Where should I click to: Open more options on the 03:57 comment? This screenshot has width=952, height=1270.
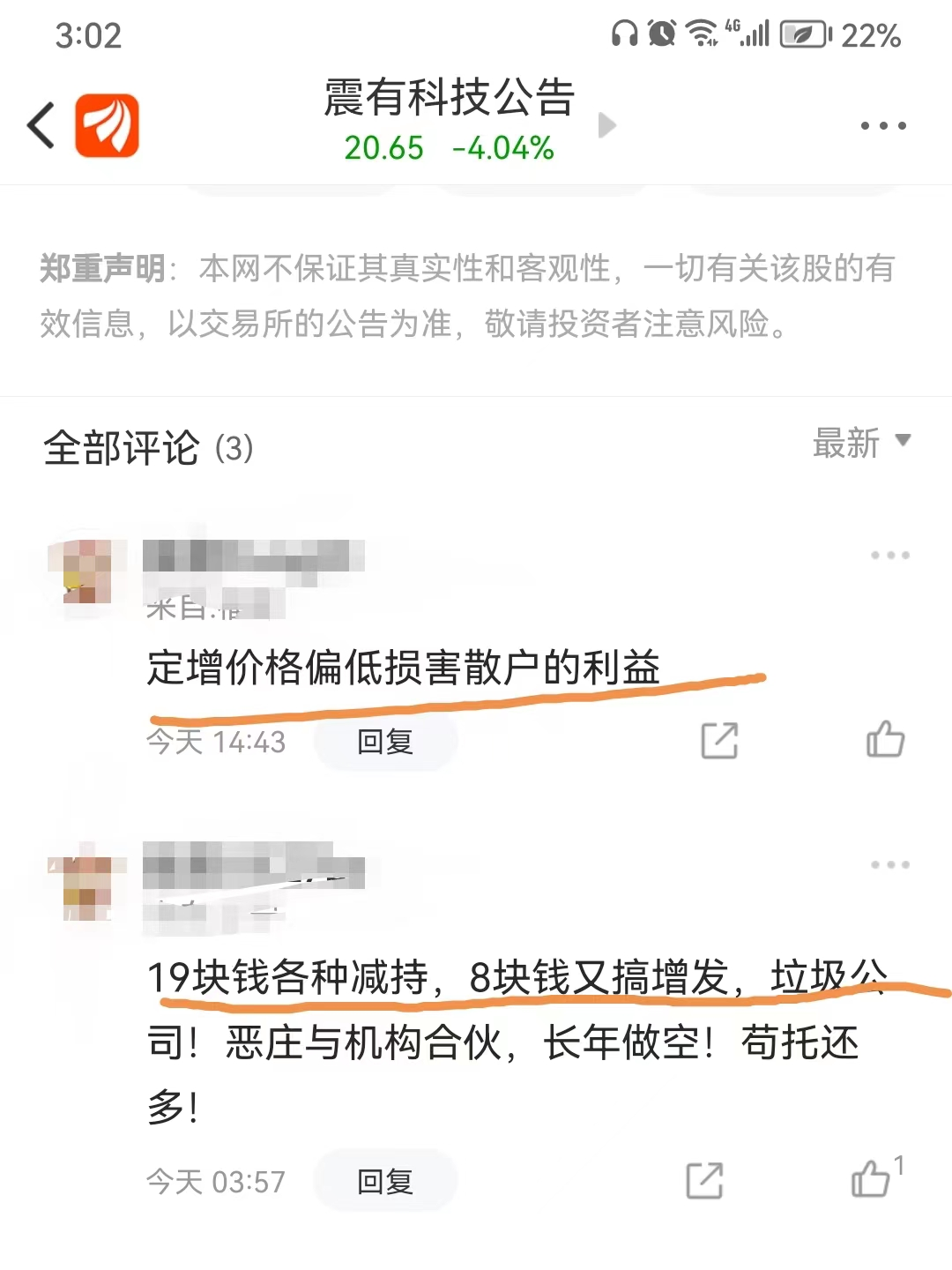coord(889,865)
